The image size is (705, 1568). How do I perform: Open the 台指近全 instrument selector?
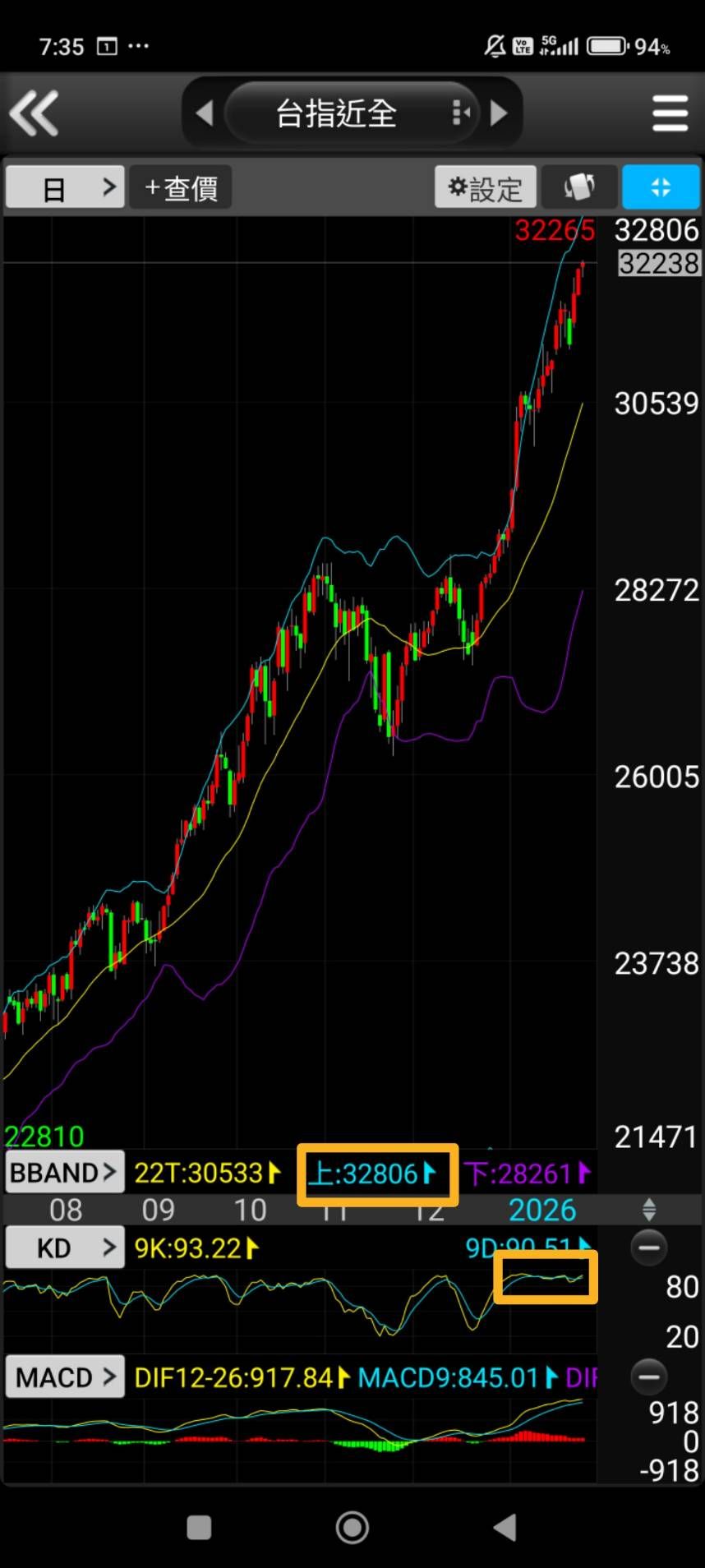pos(337,113)
